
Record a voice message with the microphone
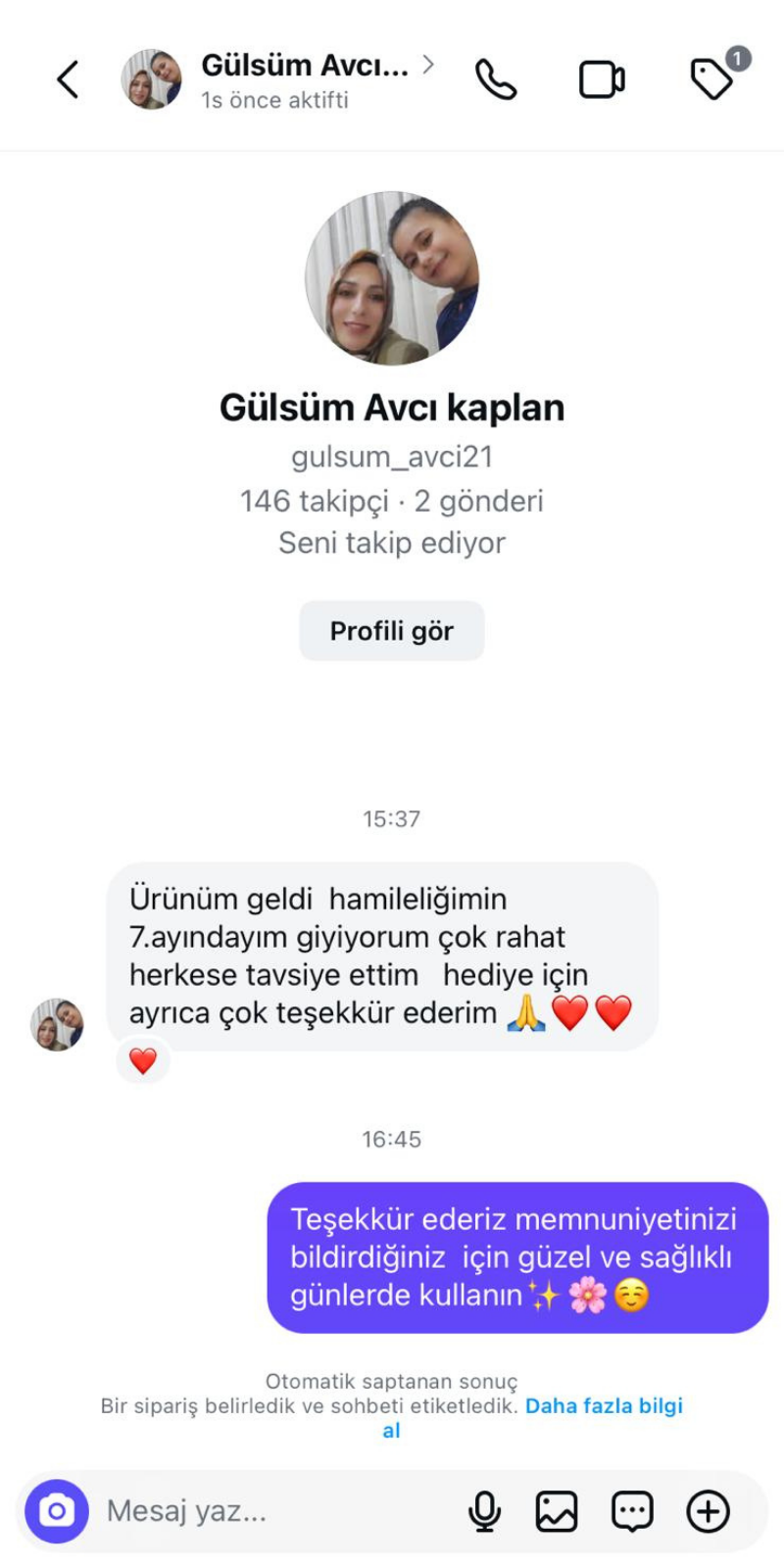pos(484,1511)
